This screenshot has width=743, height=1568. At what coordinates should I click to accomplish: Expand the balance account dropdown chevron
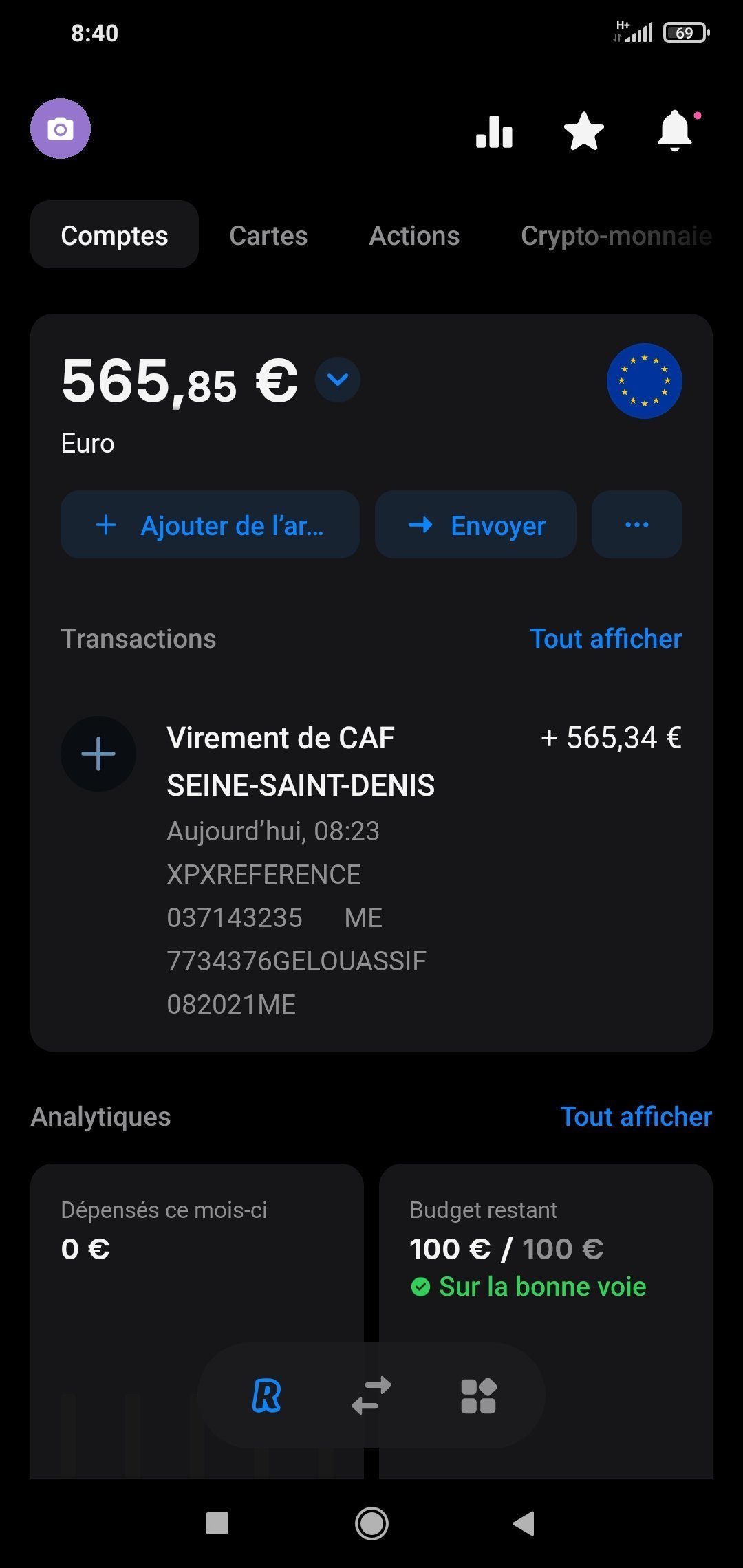(x=338, y=380)
